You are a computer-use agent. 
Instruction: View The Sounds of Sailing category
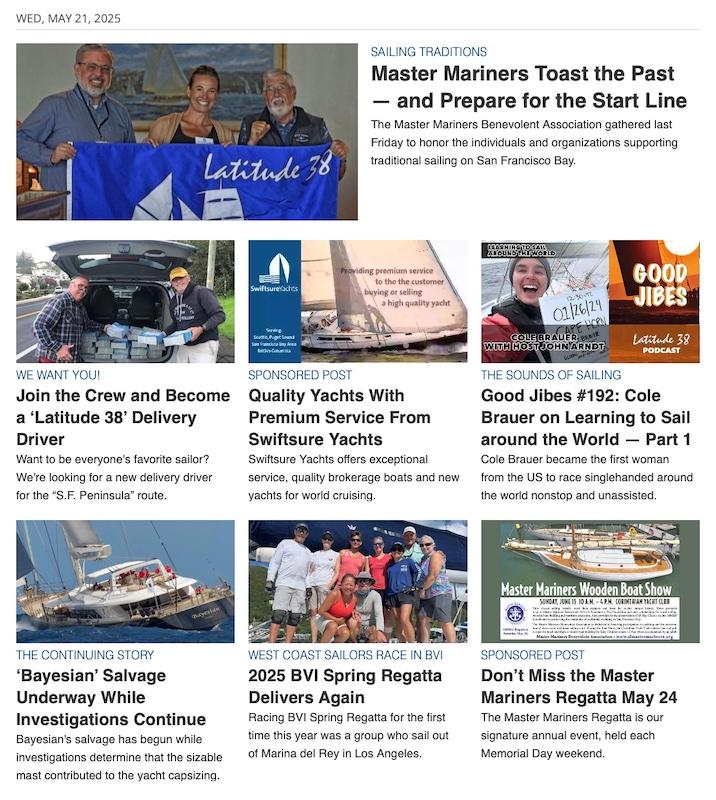pos(550,375)
